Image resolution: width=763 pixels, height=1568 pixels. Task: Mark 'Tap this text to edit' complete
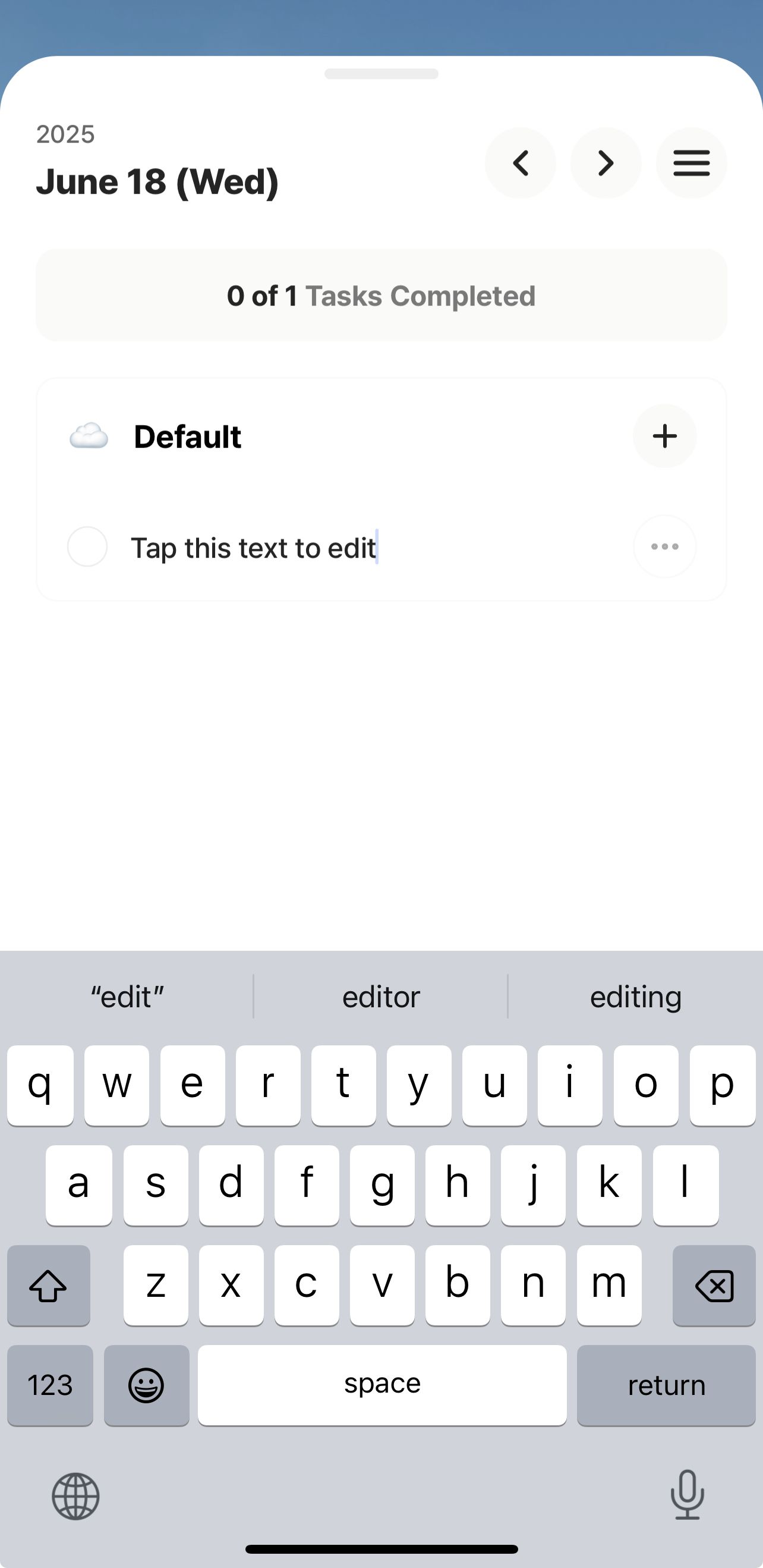point(87,546)
